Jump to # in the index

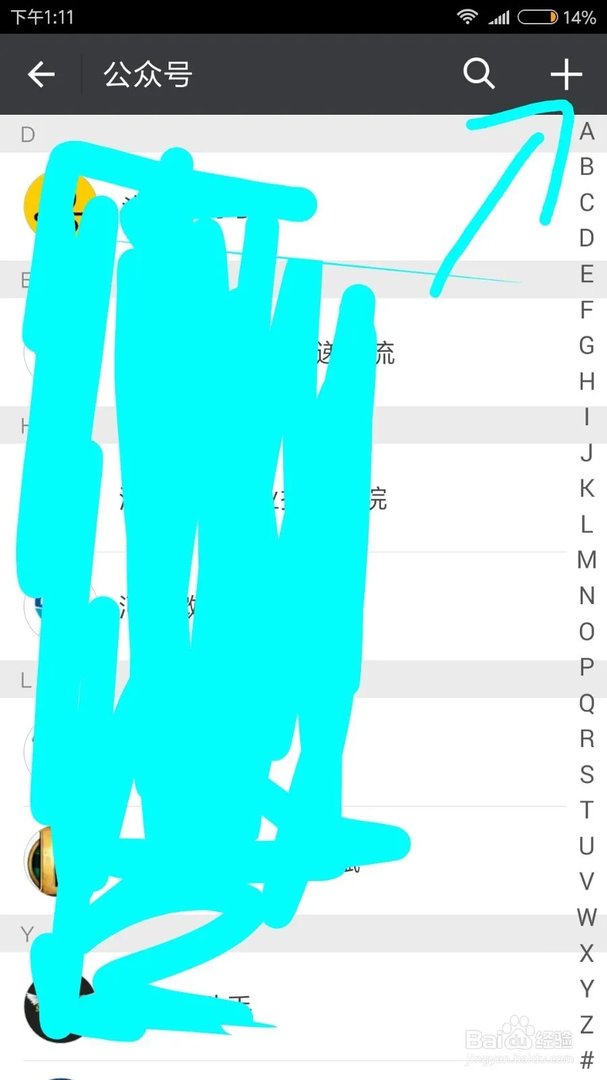point(587,1060)
